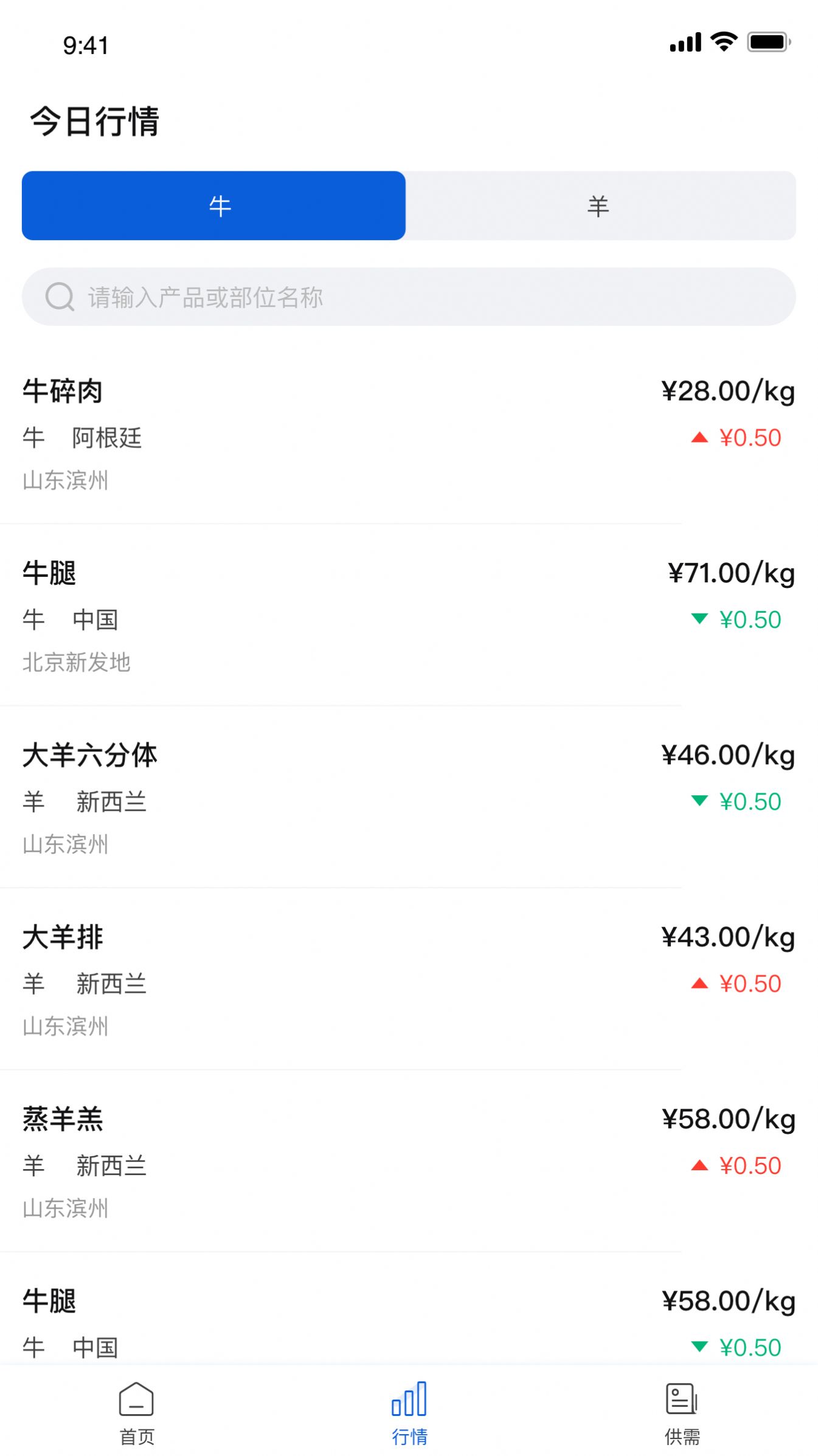Switch to the 牛 segment
The image size is (818, 1456).
click(213, 205)
